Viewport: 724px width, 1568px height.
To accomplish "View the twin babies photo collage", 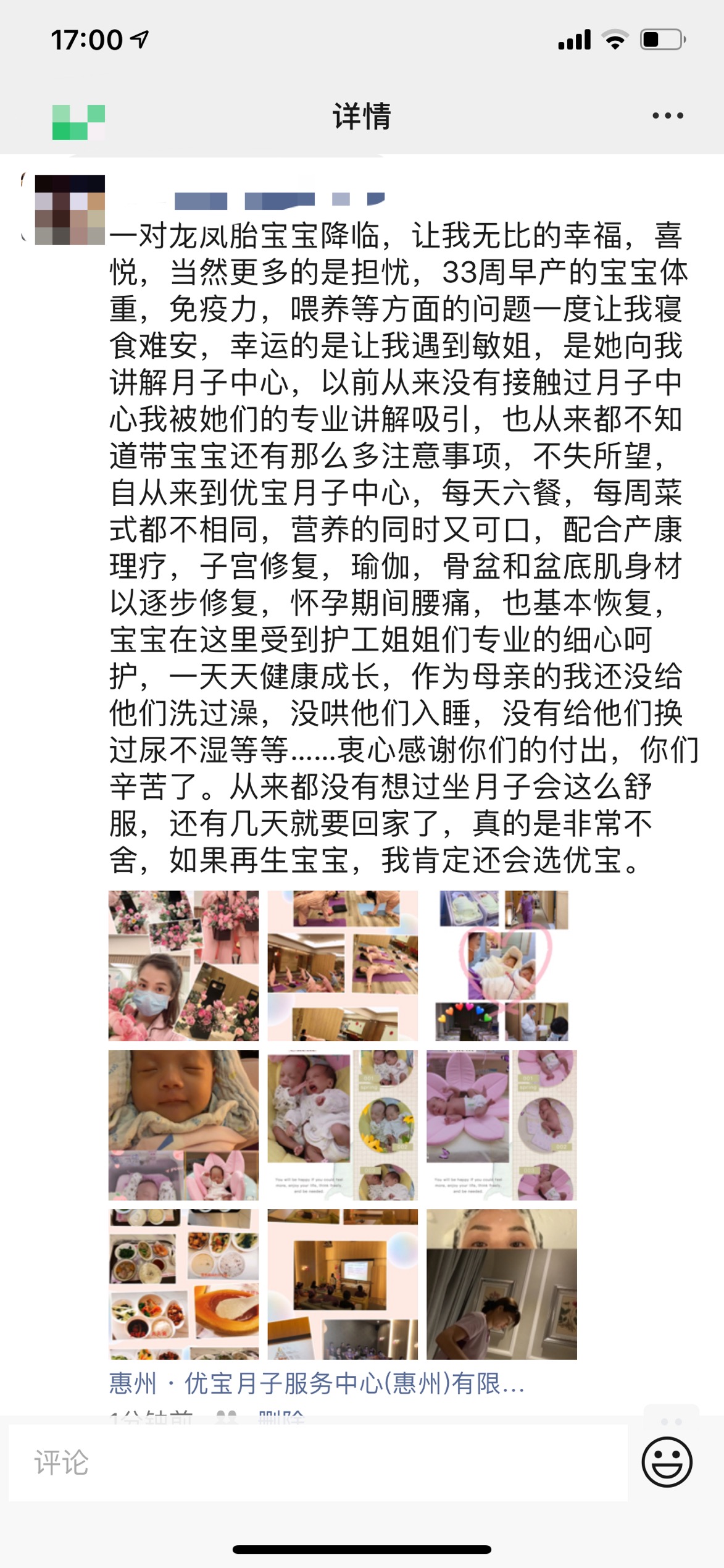I will coord(343,1125).
